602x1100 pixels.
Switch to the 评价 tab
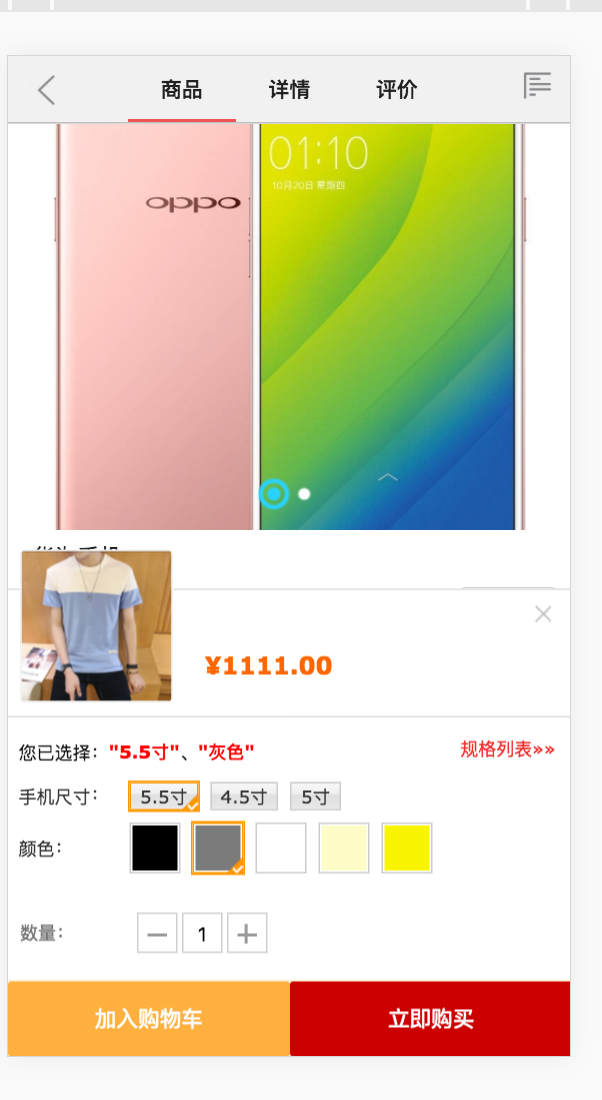396,90
